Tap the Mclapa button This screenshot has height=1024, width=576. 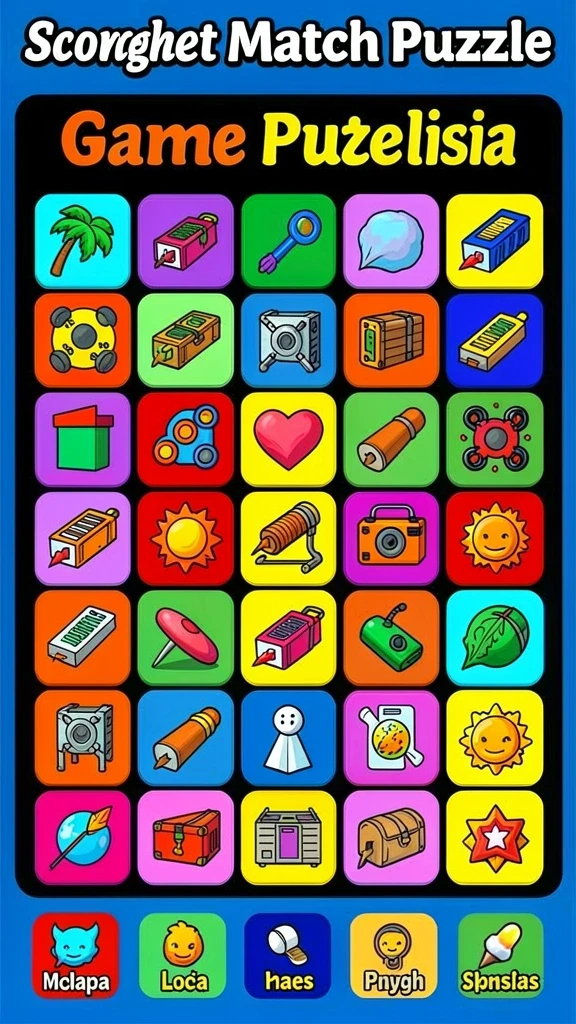(76, 953)
